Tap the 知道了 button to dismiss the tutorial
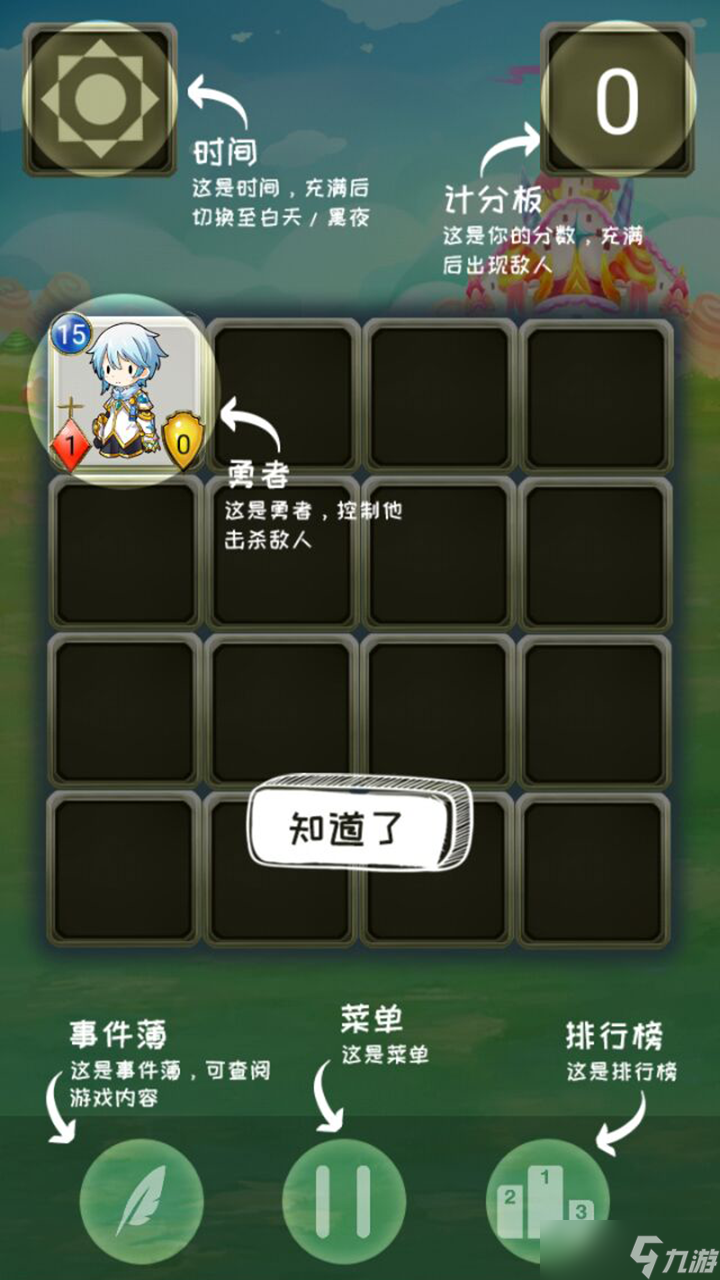720x1280 pixels. coord(359,826)
